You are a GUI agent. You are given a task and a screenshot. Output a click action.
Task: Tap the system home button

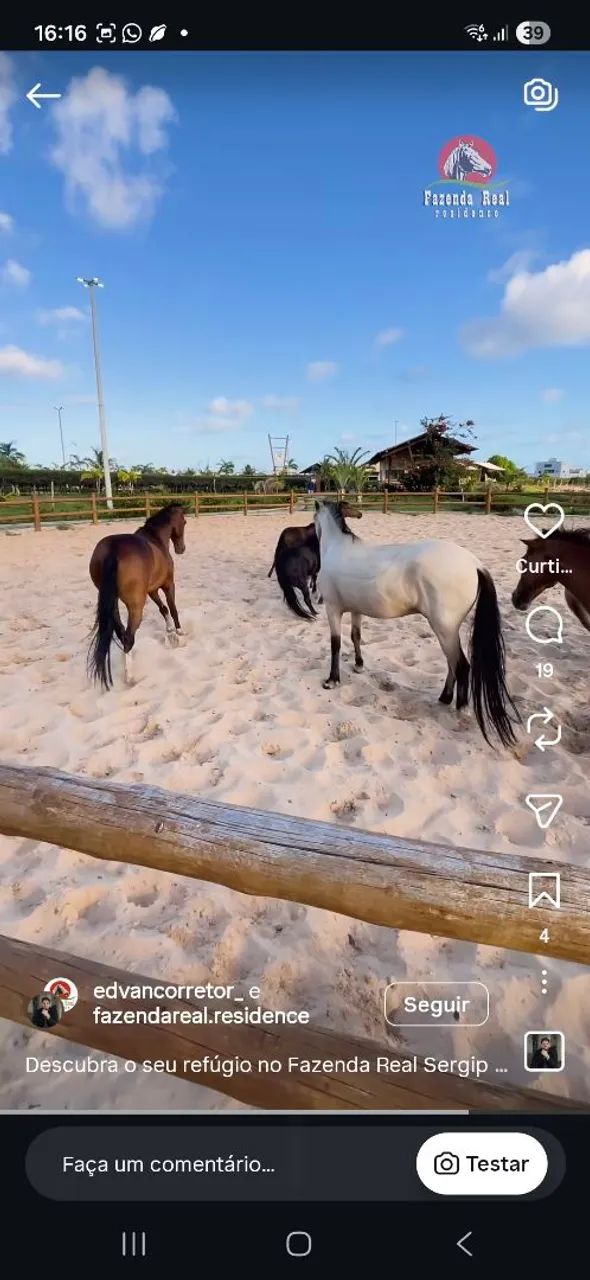(299, 1244)
